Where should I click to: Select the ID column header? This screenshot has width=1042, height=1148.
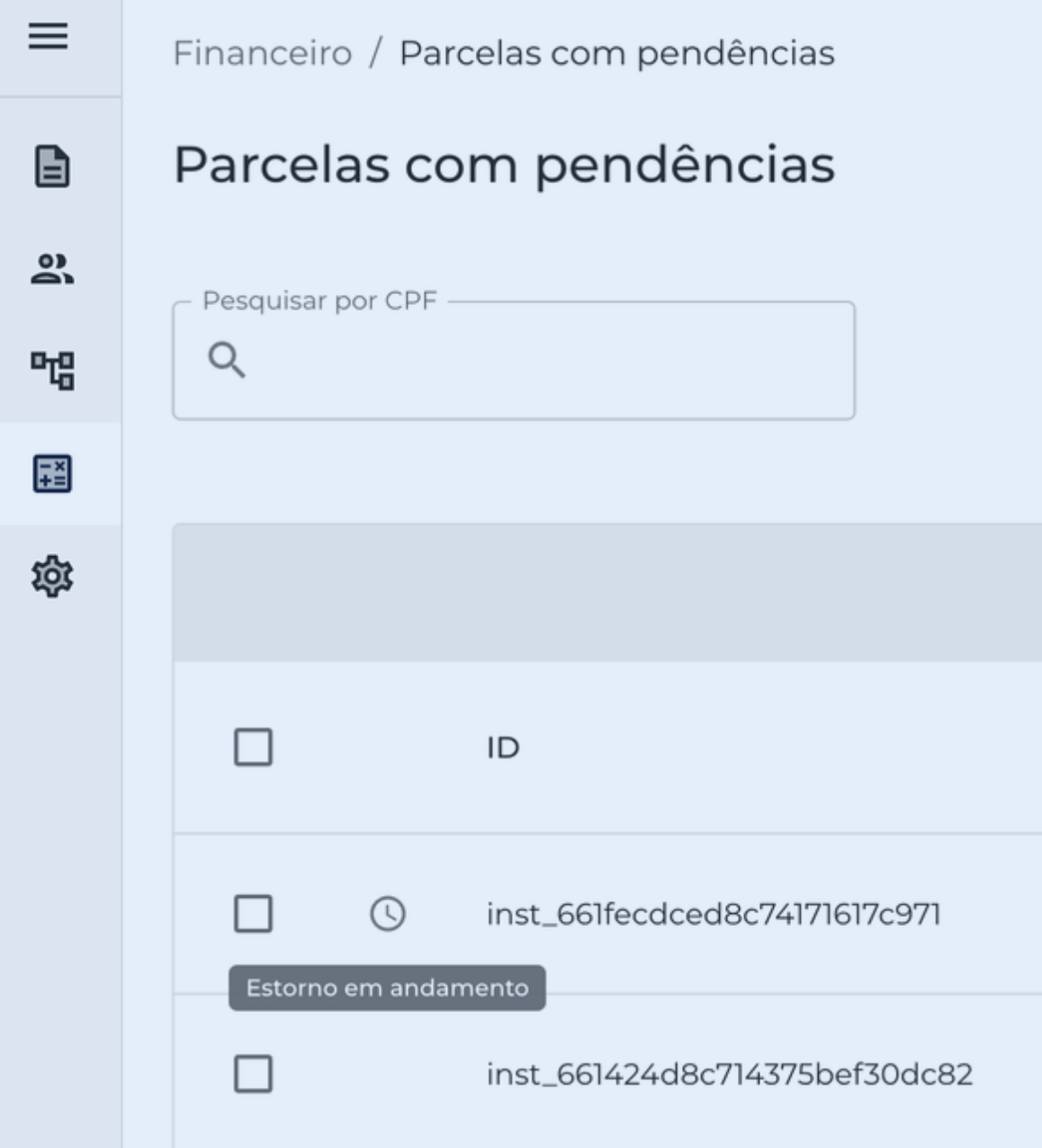499,746
